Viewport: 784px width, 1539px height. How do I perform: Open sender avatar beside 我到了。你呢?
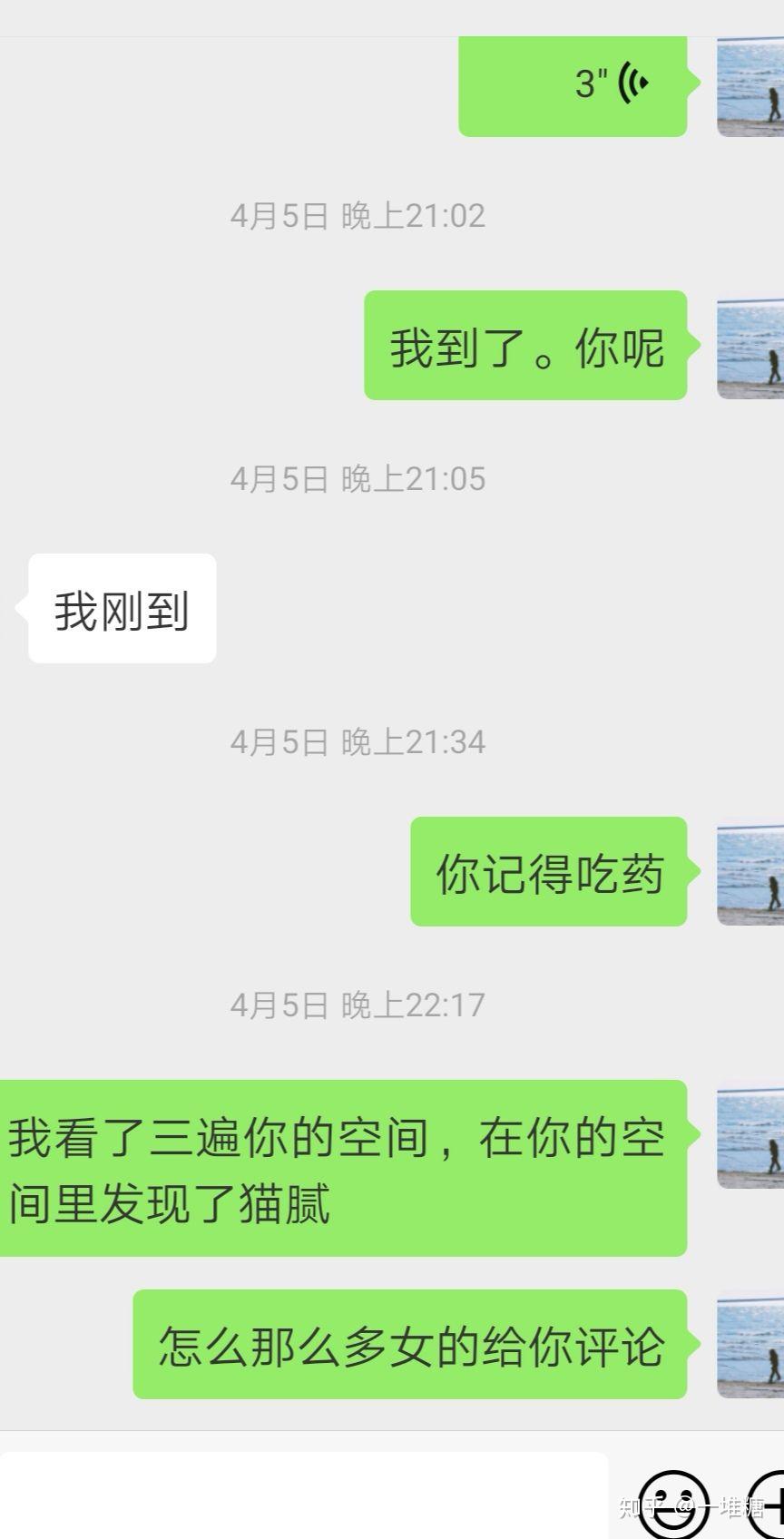[x=750, y=346]
